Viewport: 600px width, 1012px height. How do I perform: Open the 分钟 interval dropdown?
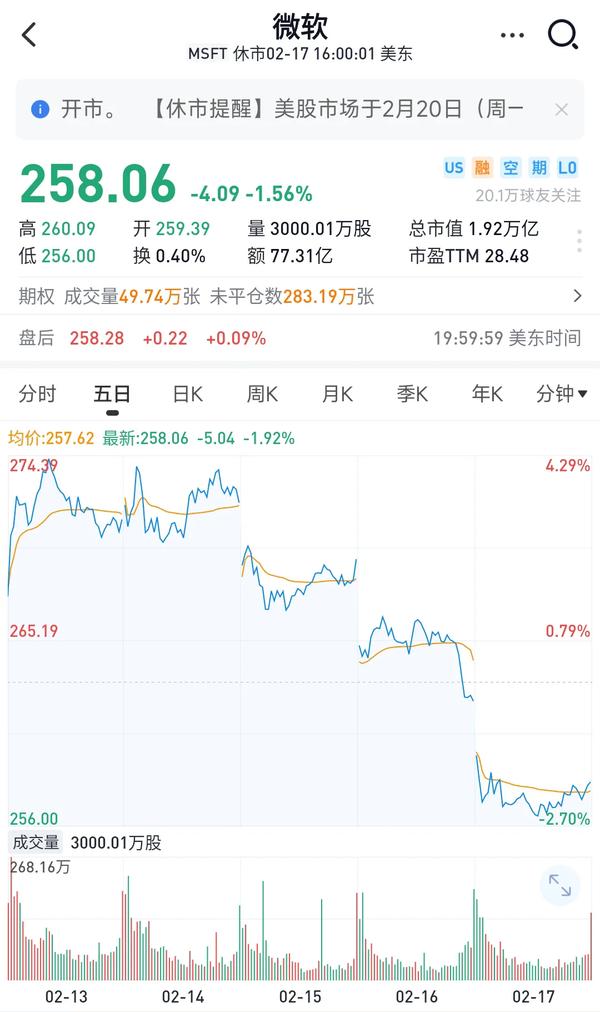coord(561,393)
